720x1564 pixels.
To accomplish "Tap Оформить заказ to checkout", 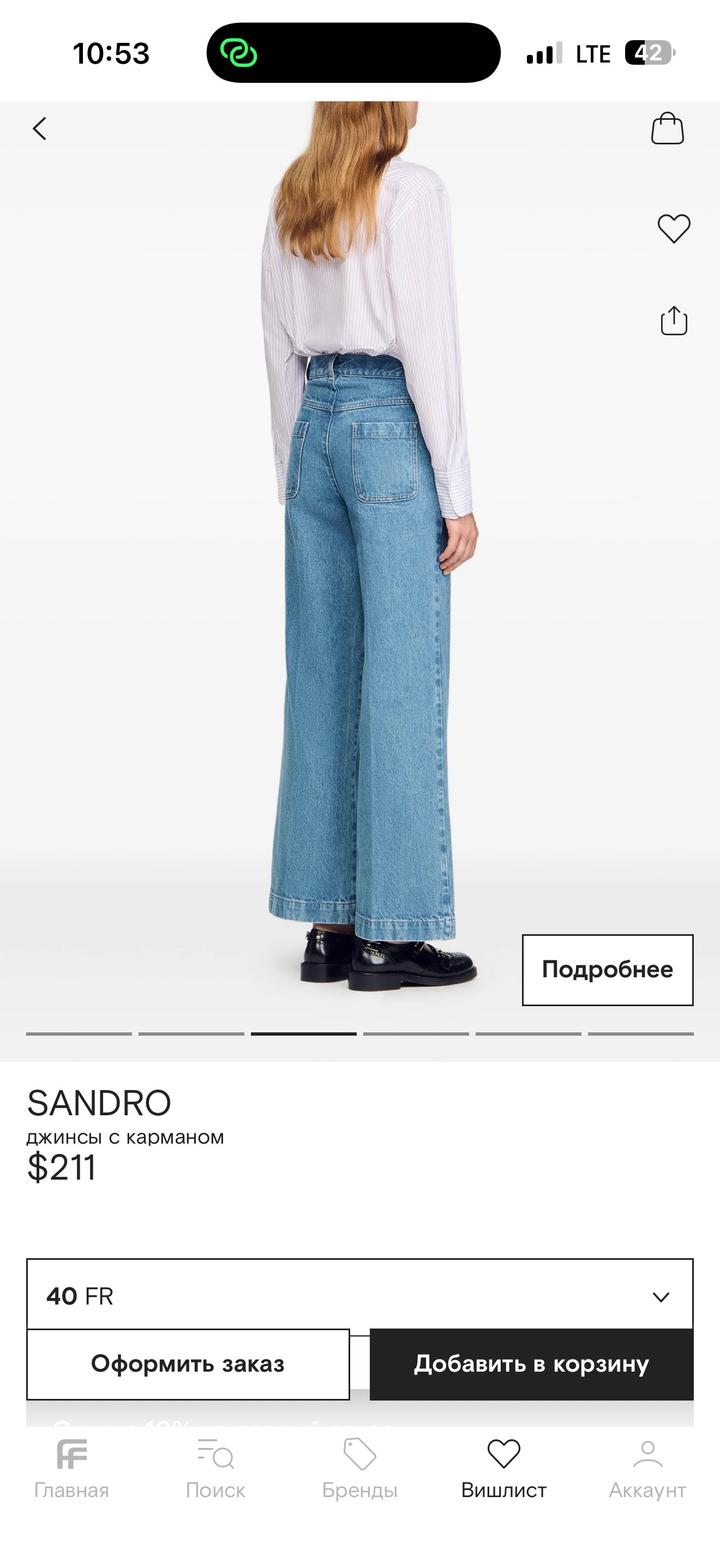I will click(188, 1364).
